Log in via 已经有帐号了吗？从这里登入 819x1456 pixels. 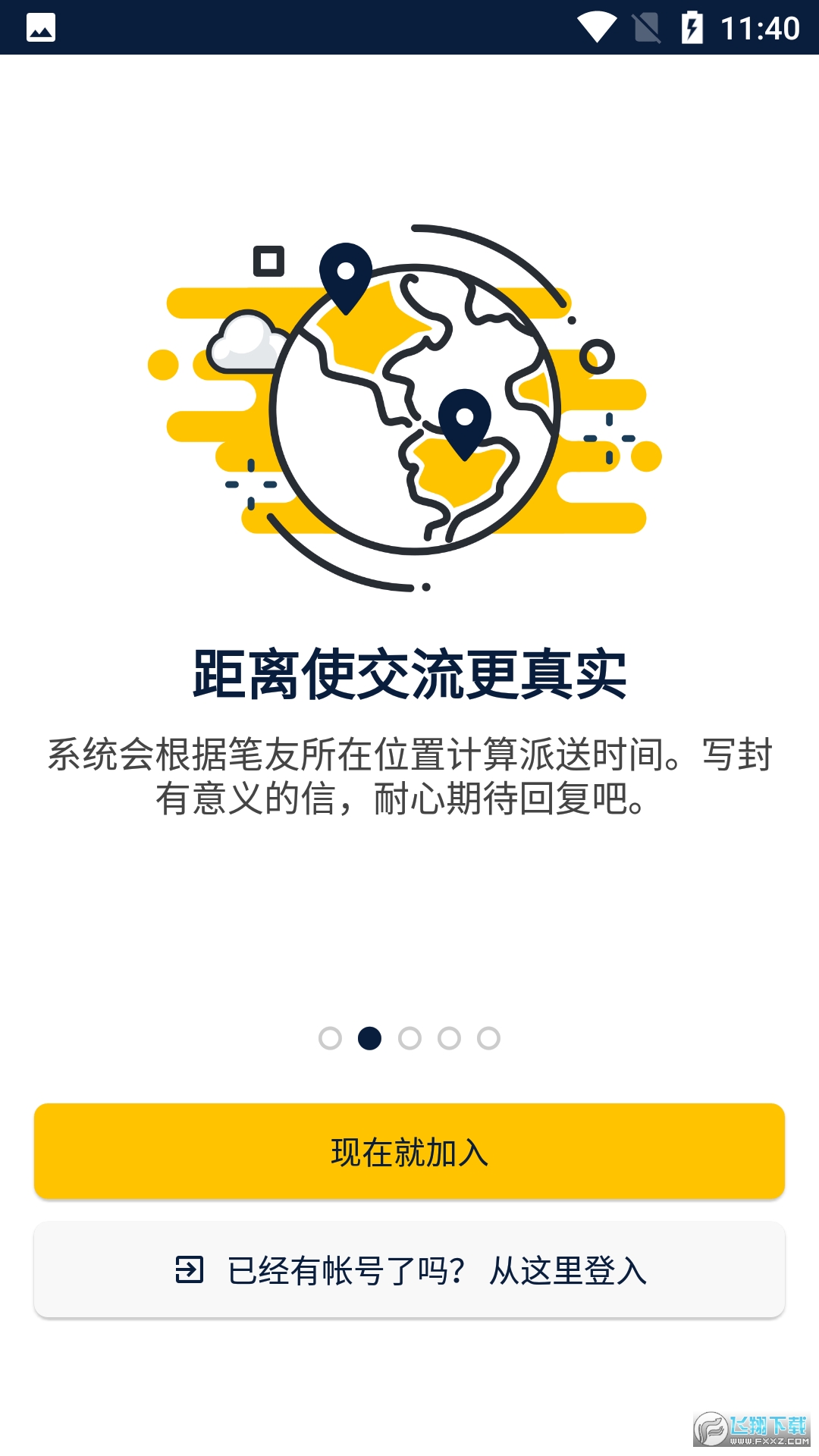[409, 1270]
